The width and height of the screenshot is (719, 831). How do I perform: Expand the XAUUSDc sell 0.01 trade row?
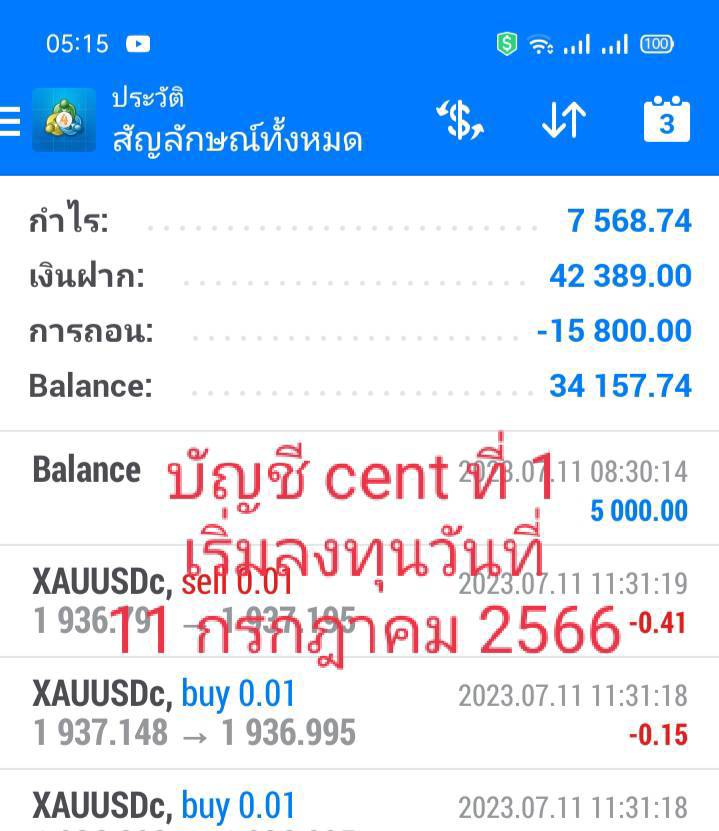359,601
